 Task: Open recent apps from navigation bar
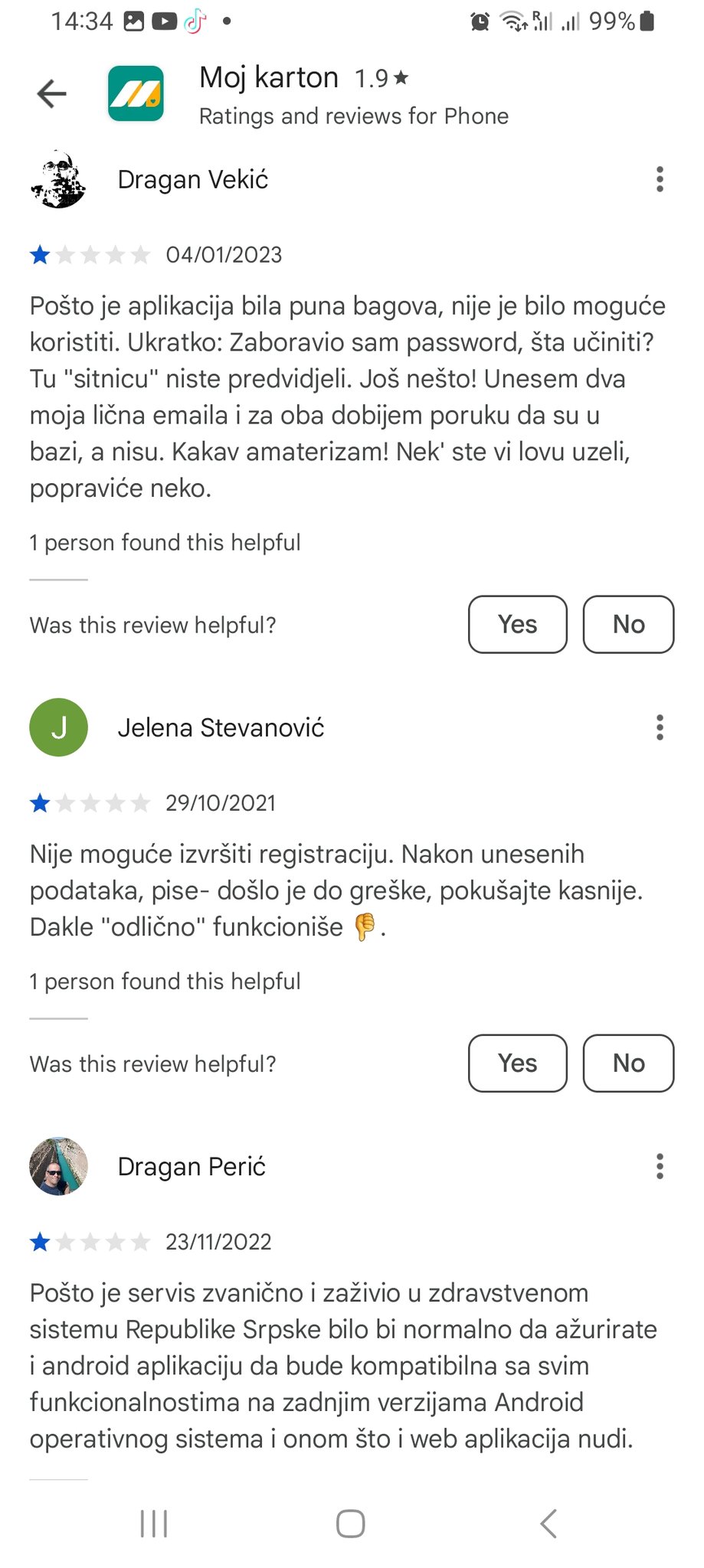[x=154, y=1524]
